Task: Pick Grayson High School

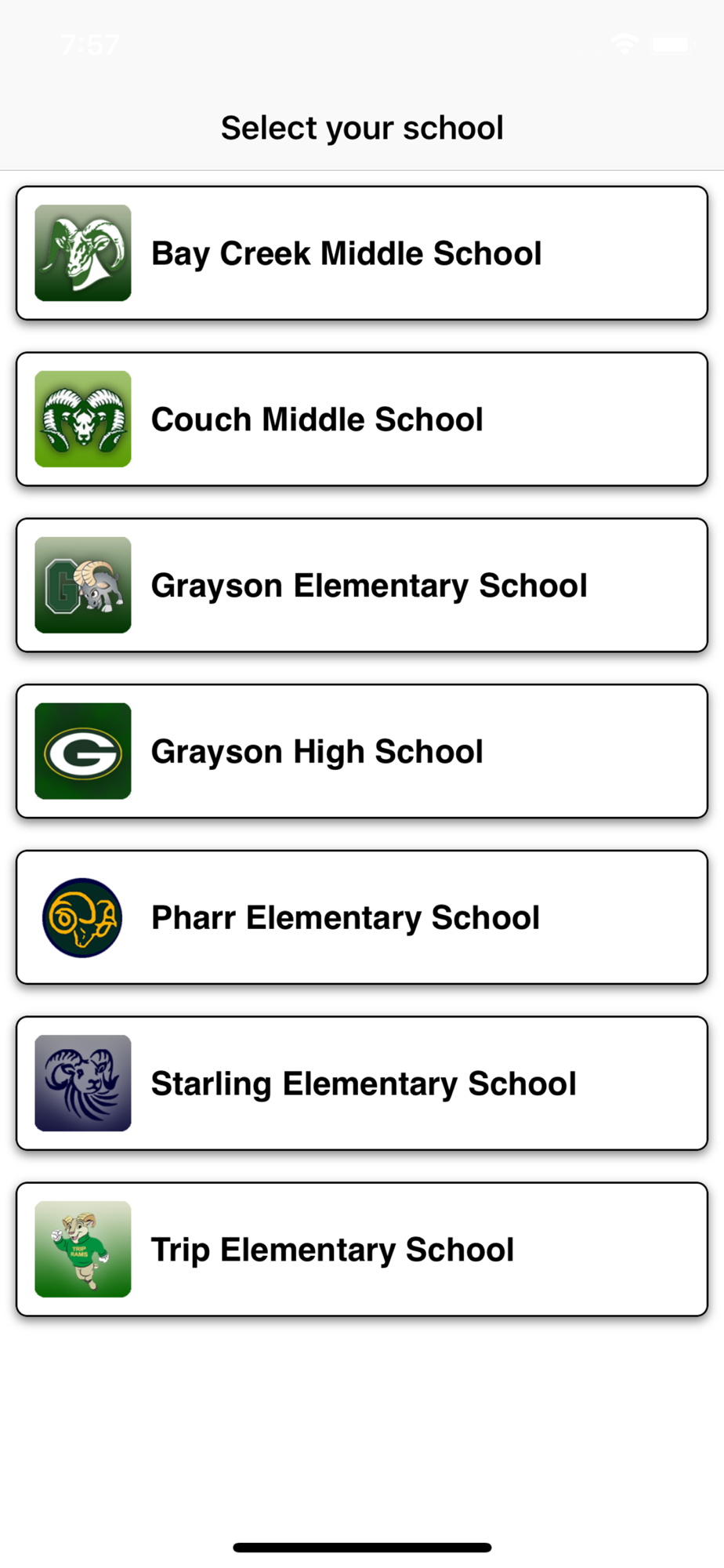Action: (x=362, y=751)
